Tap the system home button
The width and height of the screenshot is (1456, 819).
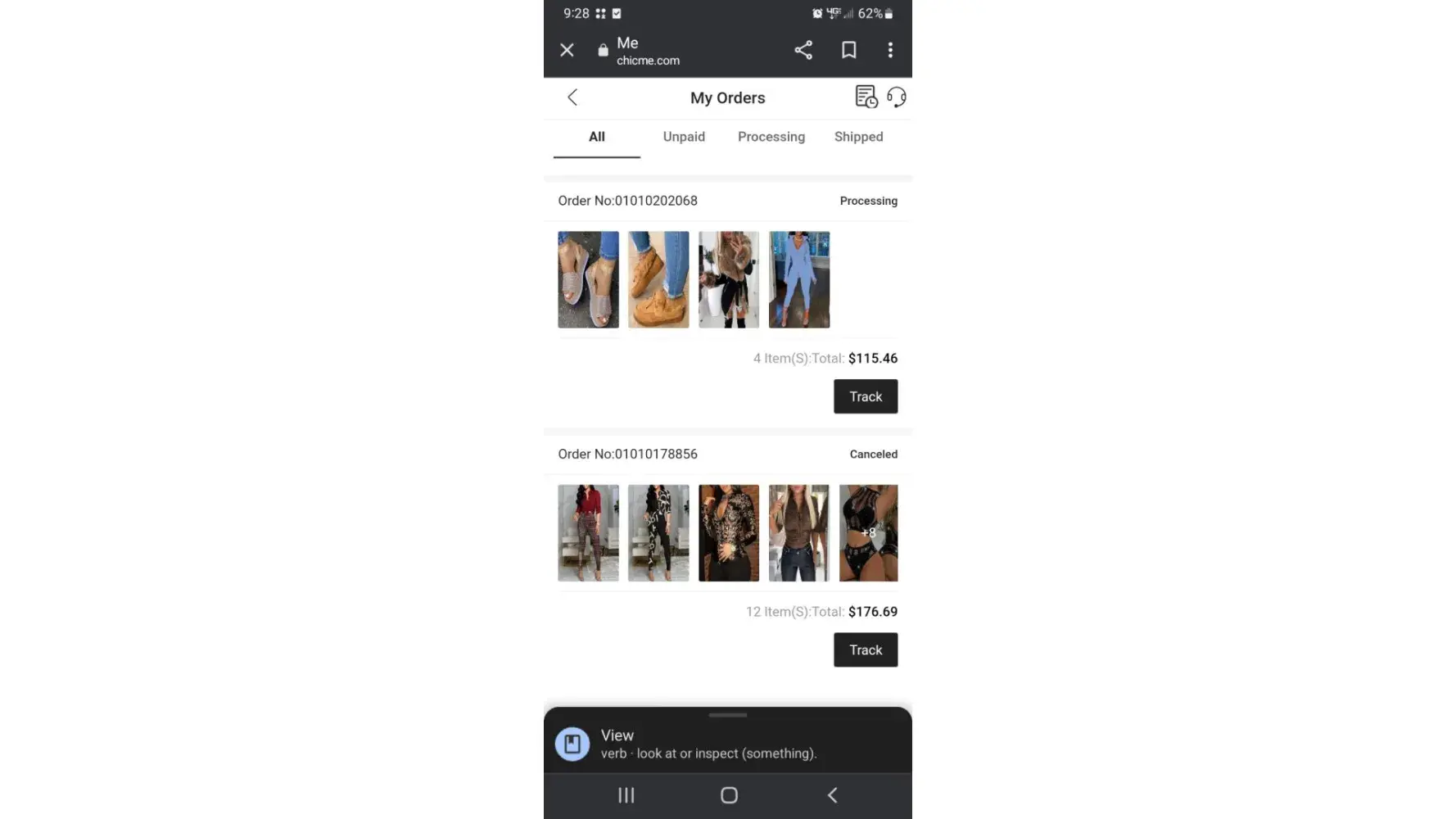pos(729,795)
